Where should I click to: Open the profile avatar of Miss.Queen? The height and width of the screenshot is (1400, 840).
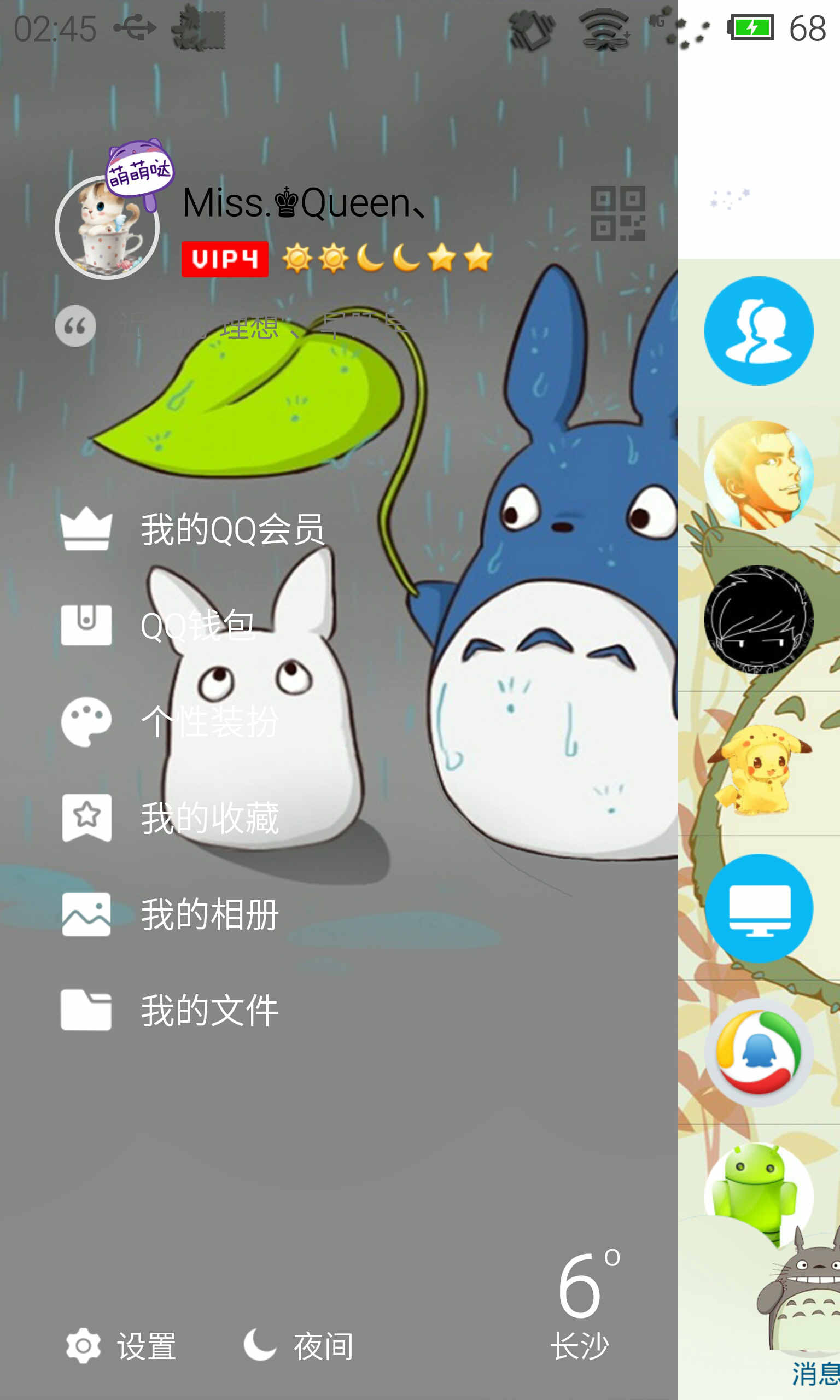click(107, 227)
